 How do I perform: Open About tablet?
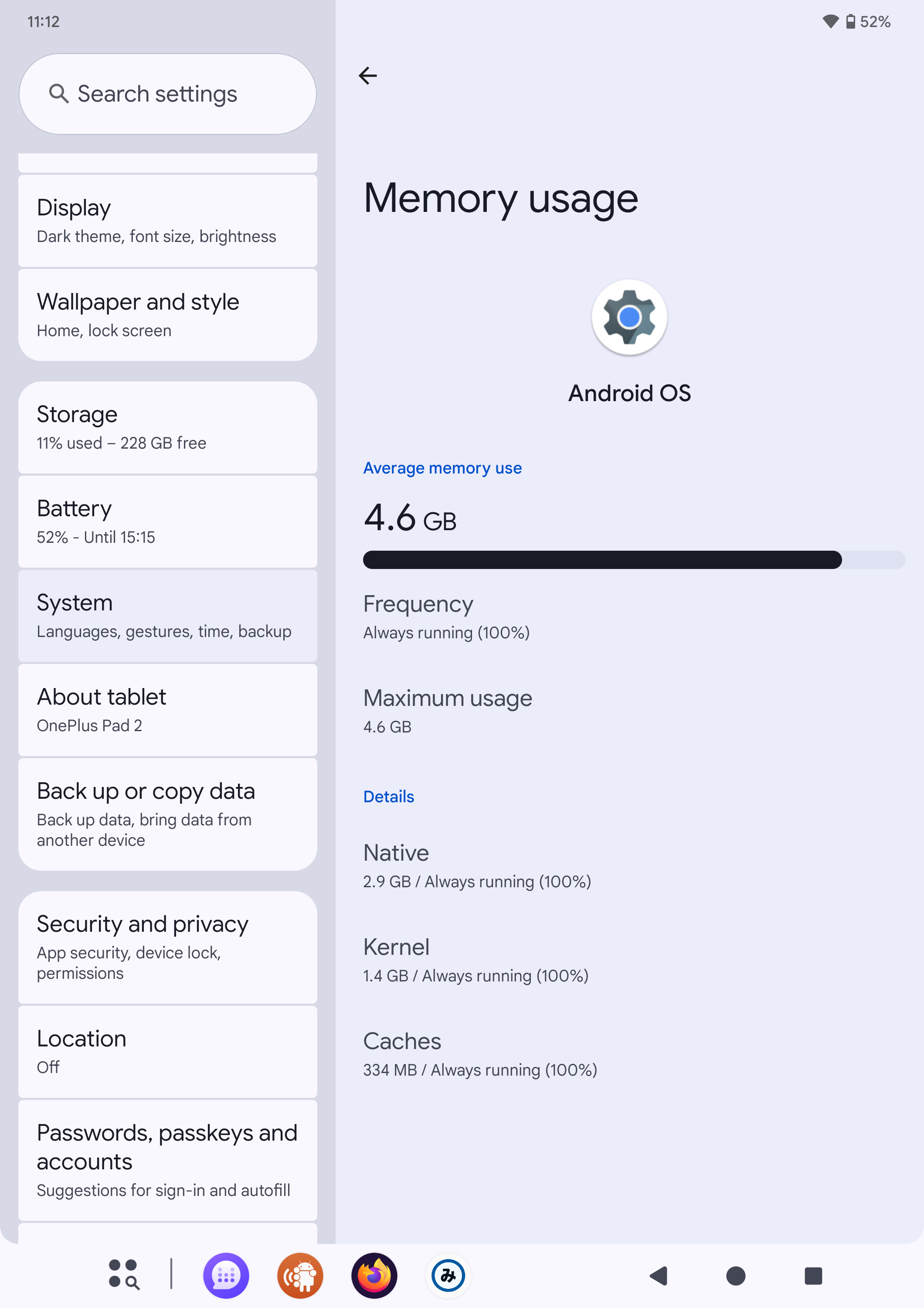tap(167, 709)
